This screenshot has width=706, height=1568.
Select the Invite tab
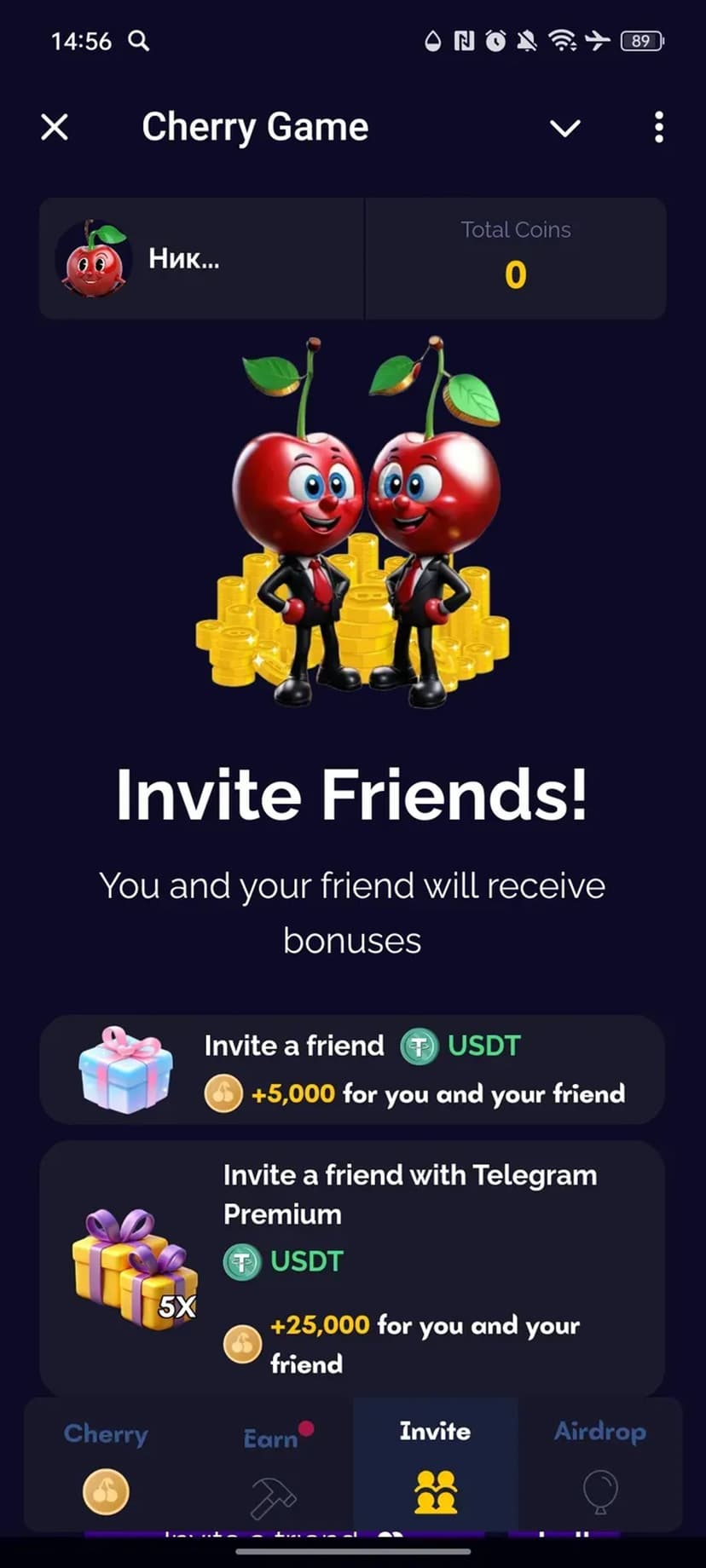(x=435, y=1465)
